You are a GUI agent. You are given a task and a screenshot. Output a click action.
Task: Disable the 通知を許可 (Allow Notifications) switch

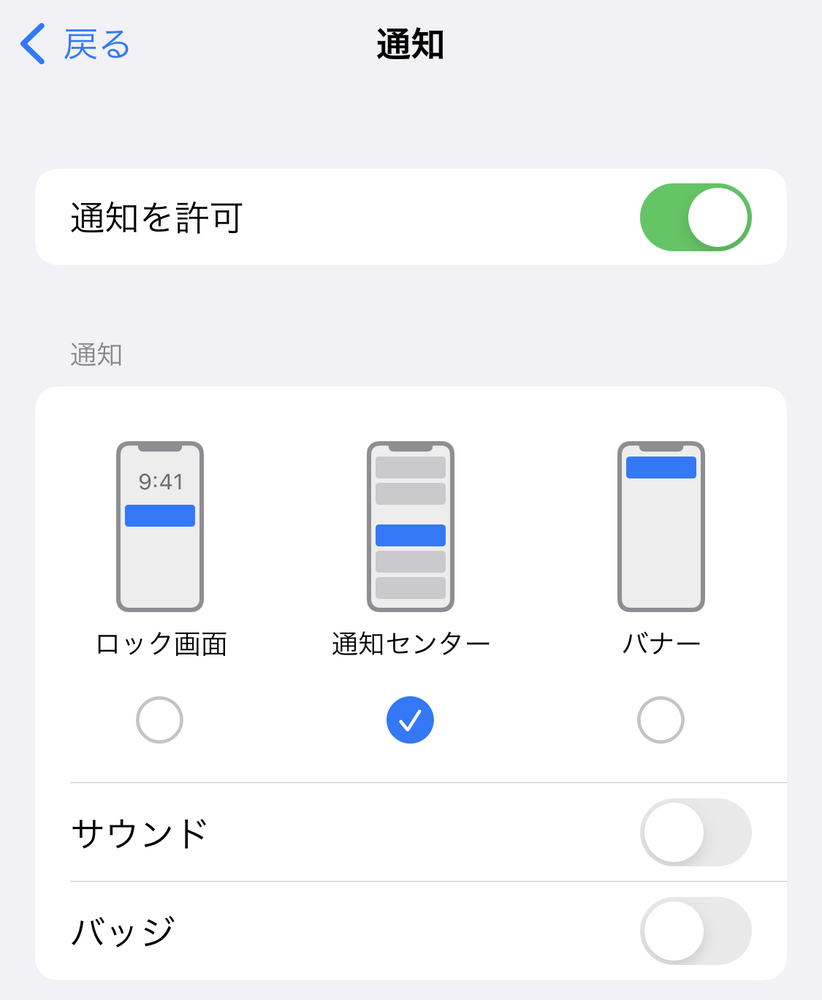pyautogui.click(x=695, y=217)
